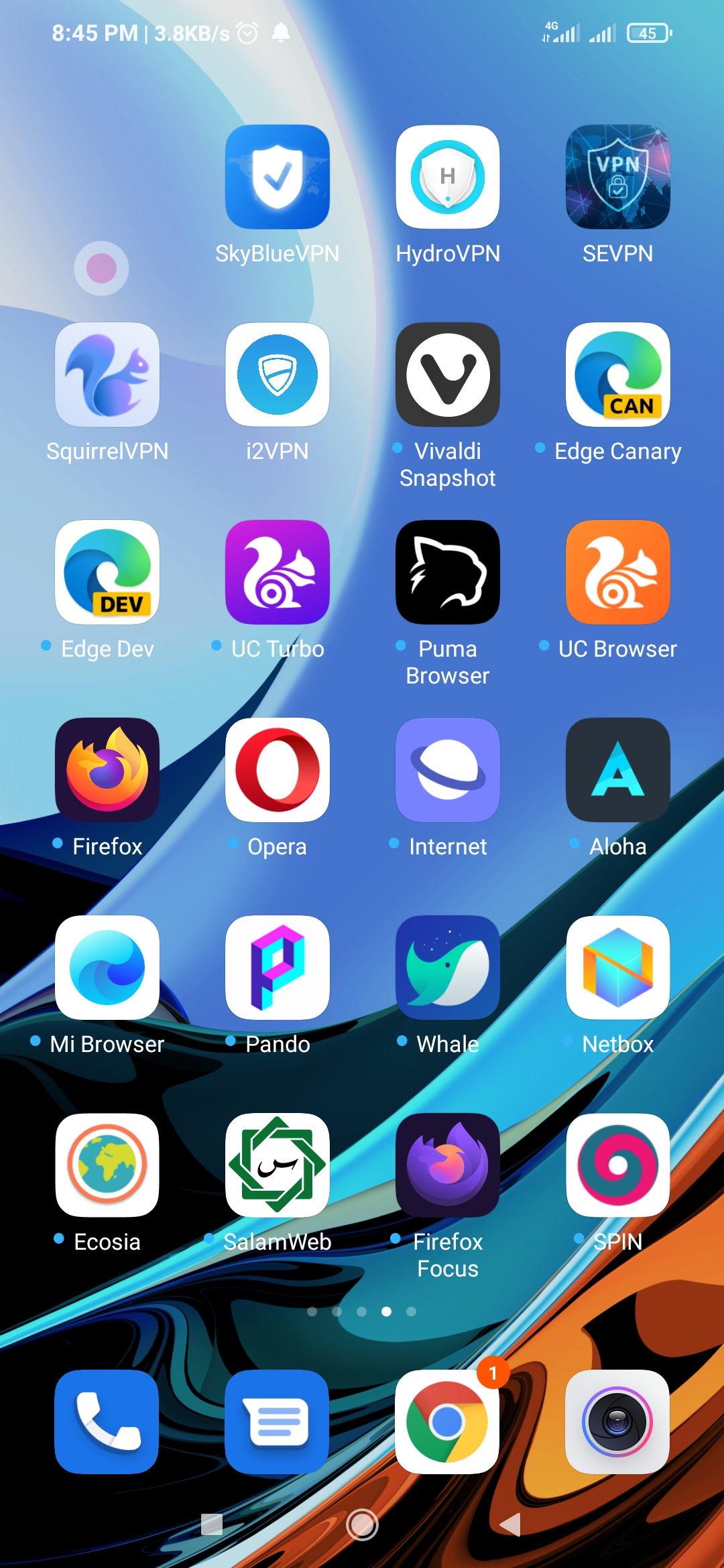Open the Phone dialer in the dock
The width and height of the screenshot is (724, 1568).
pos(107,1422)
